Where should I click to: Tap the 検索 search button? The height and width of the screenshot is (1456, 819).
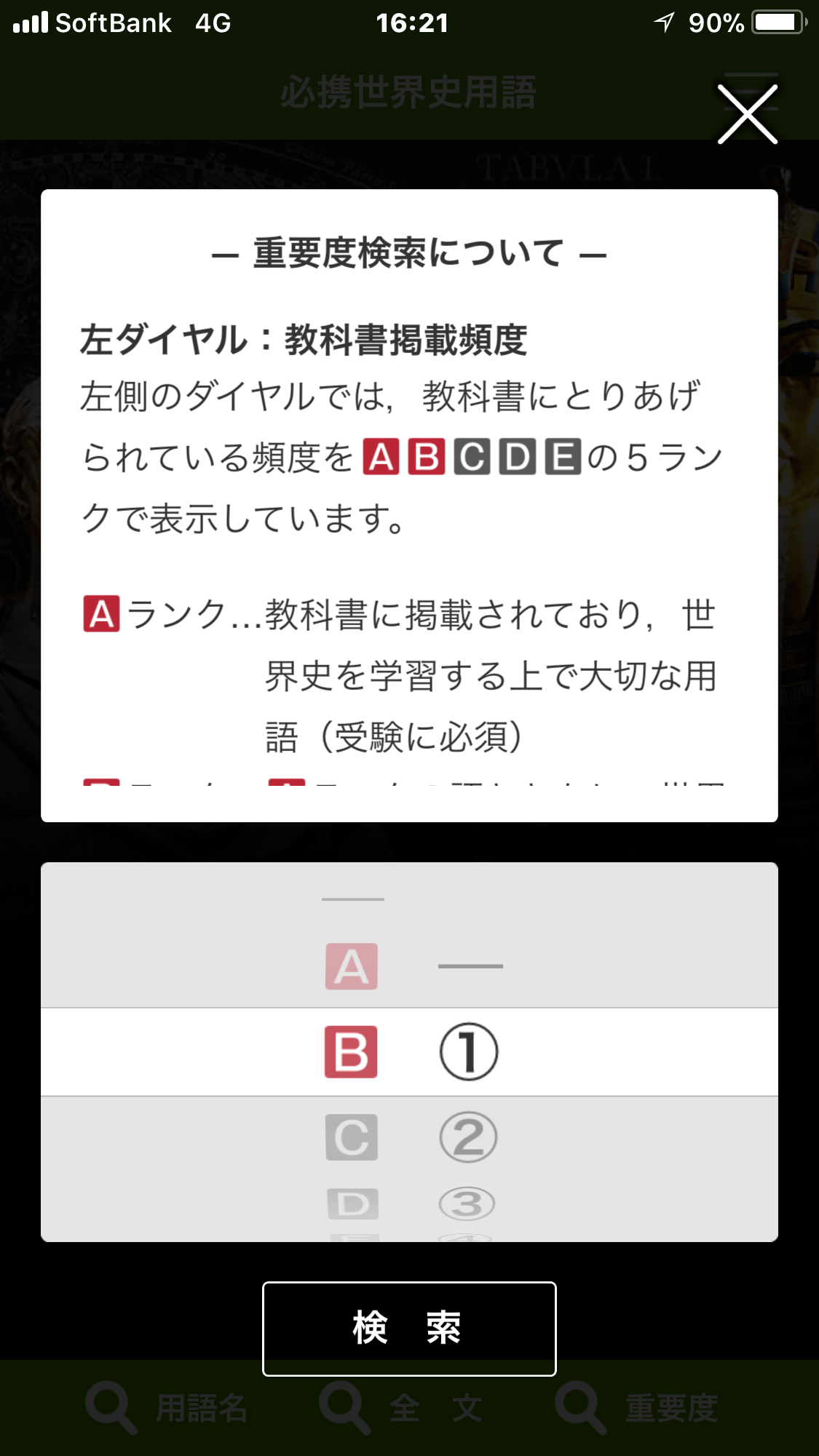click(x=409, y=1328)
